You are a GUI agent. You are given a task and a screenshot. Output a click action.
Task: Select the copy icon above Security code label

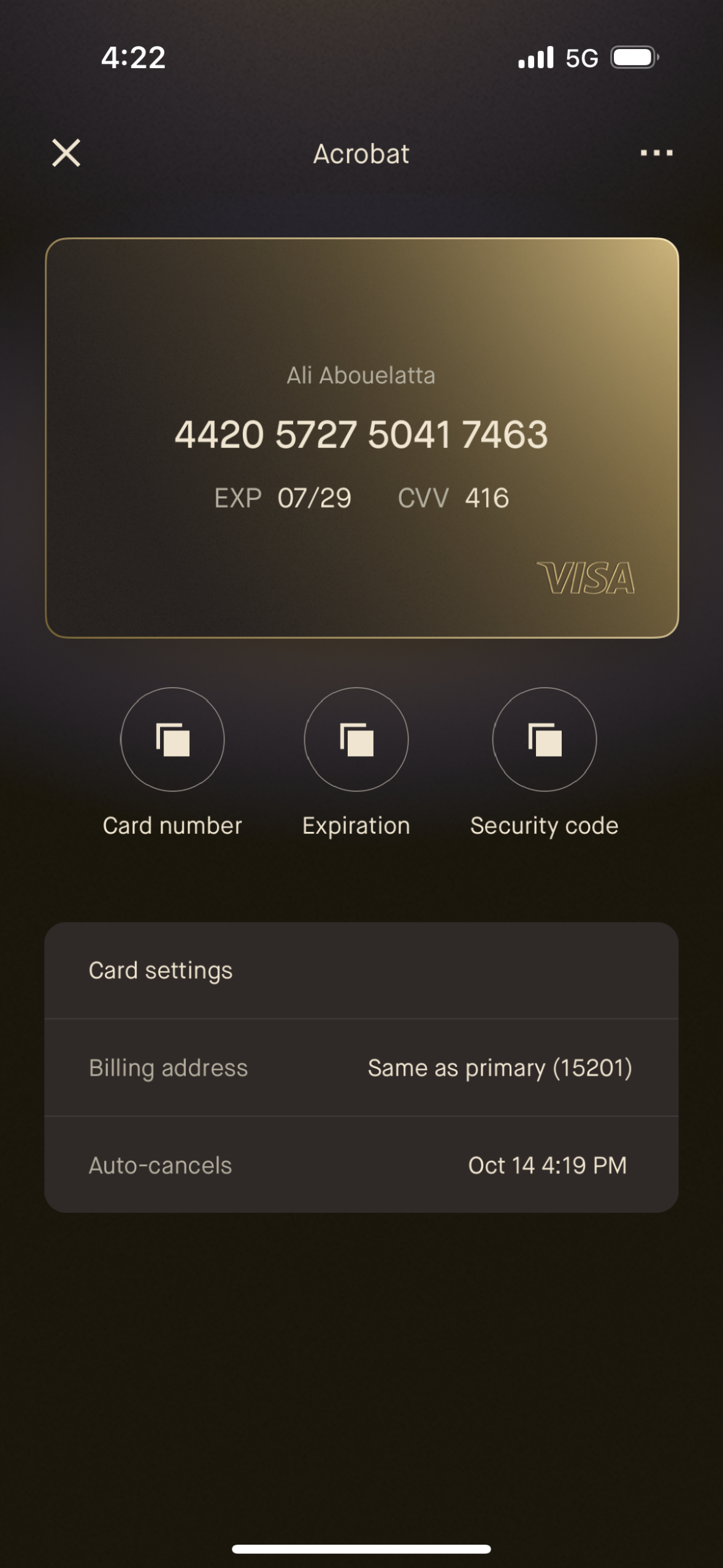point(543,740)
